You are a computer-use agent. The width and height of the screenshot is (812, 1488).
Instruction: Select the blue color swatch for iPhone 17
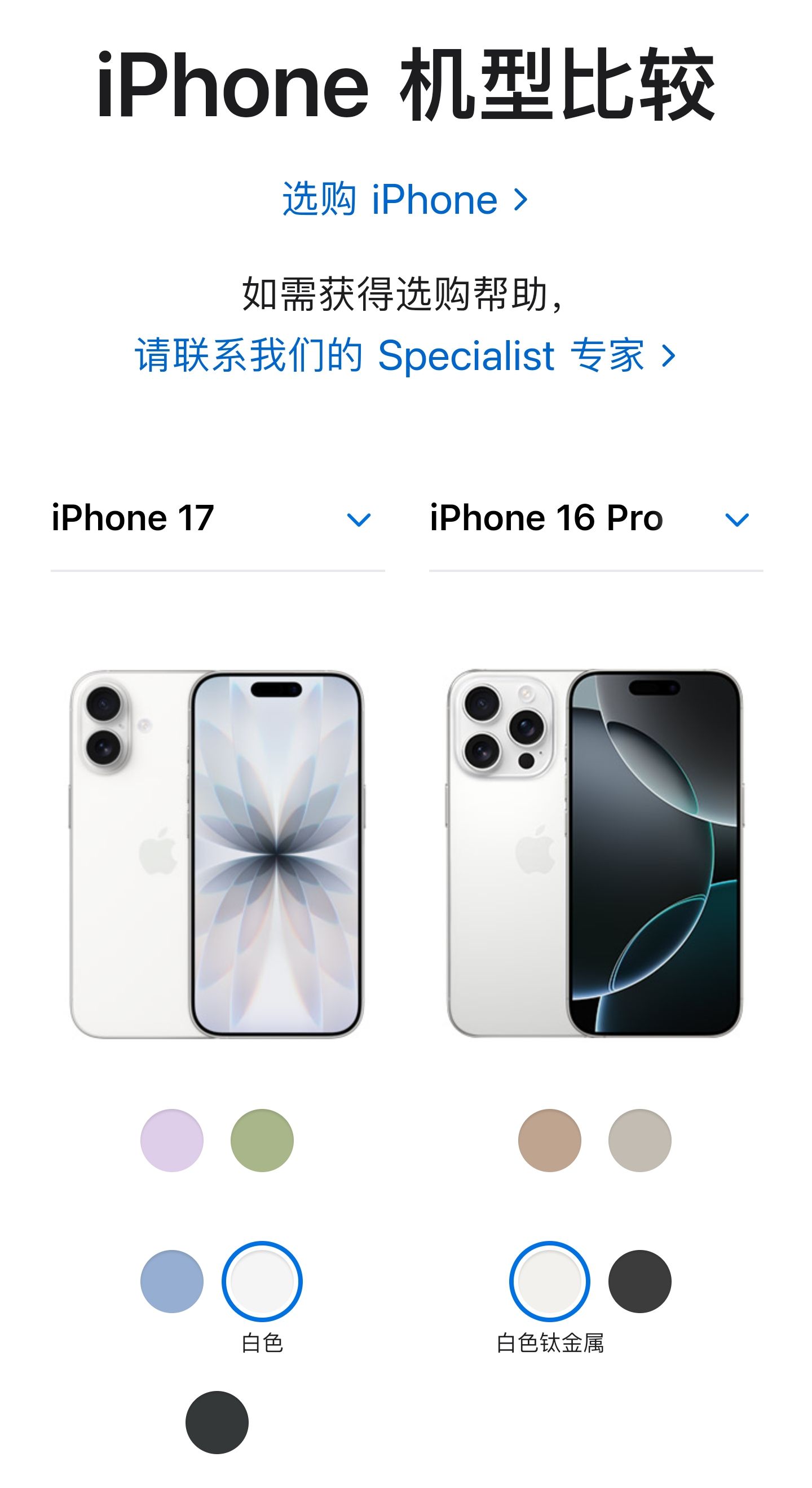173,1282
